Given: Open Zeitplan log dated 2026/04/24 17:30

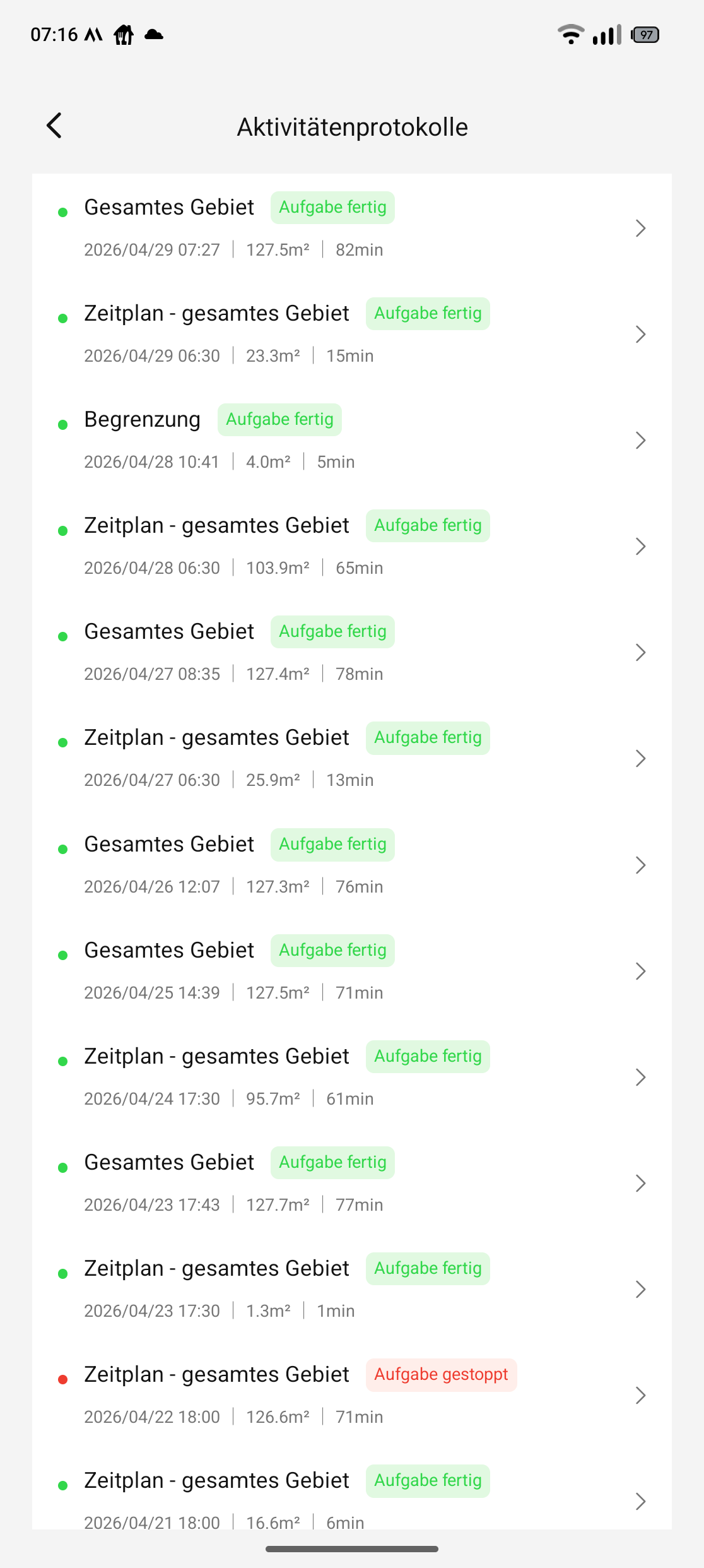Looking at the screenshot, I should click(x=352, y=1077).
